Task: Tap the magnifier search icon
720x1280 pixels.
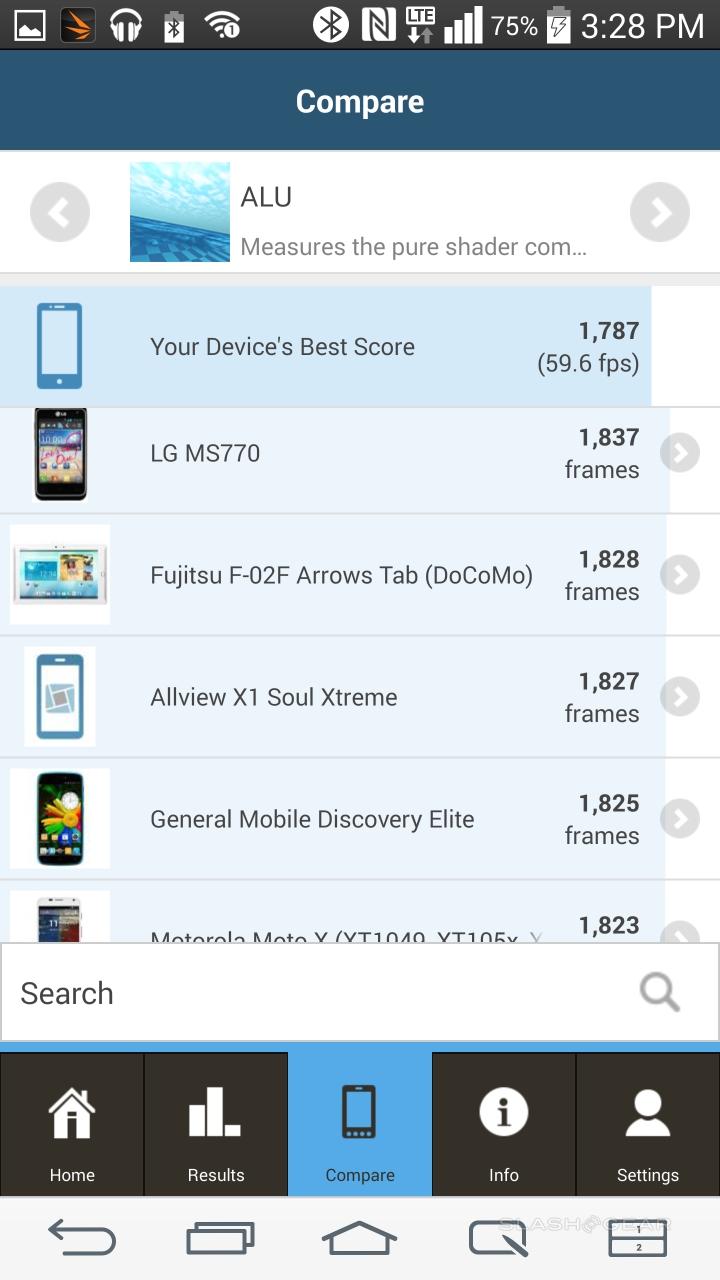Action: (x=660, y=992)
